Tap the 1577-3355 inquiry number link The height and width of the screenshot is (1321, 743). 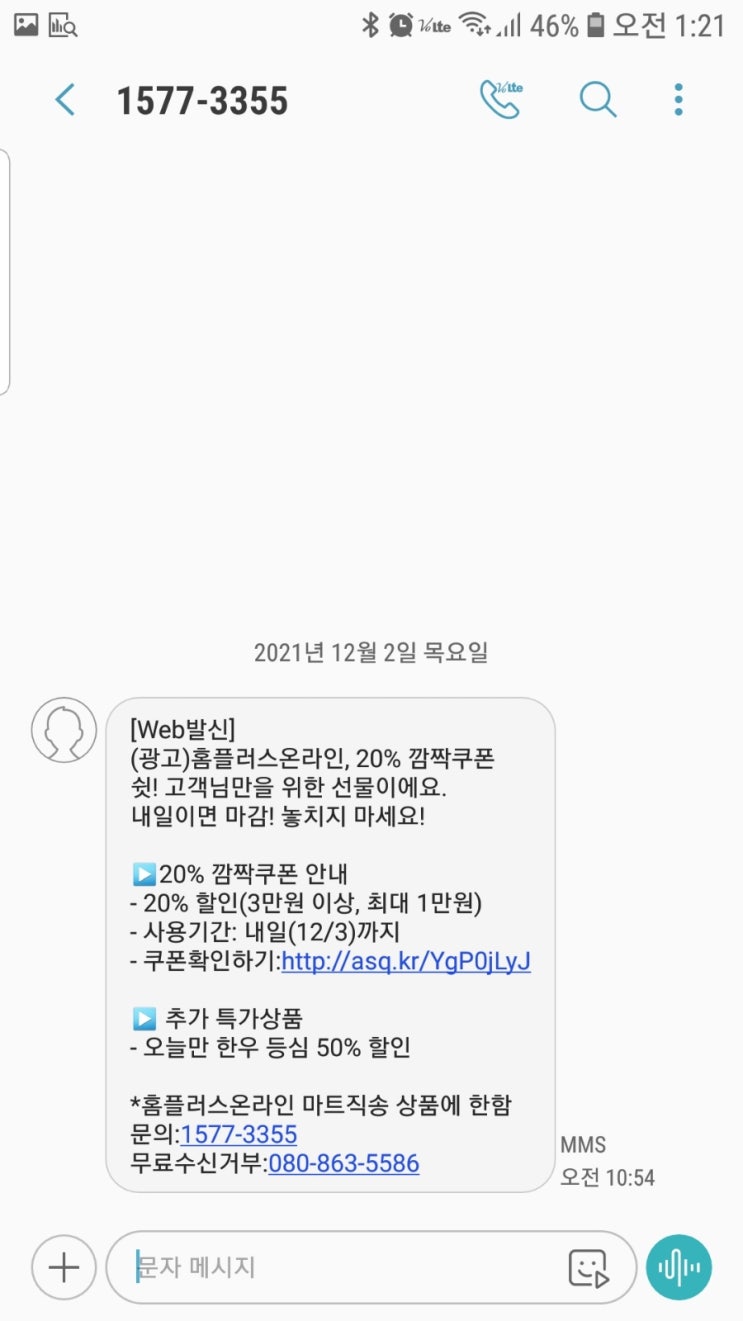[239, 1135]
